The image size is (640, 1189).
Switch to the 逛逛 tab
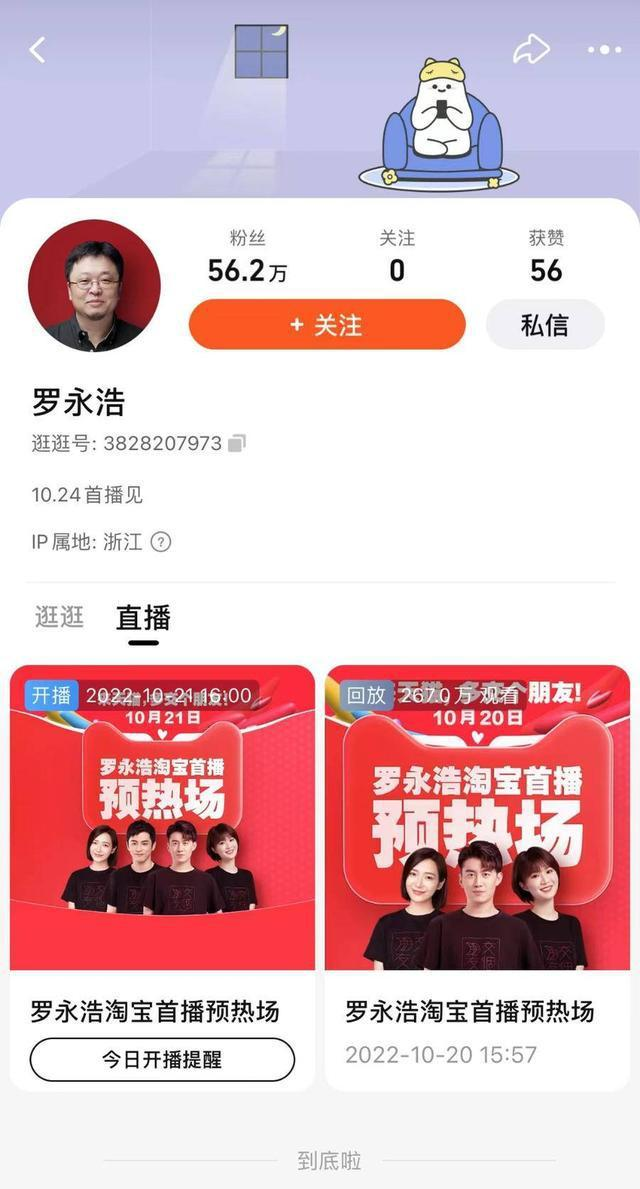[x=60, y=617]
